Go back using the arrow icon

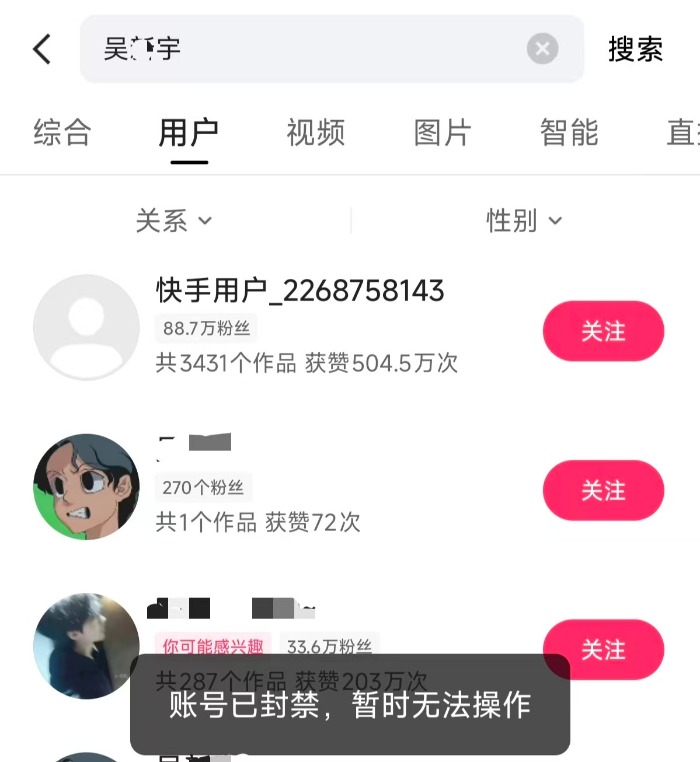pos(42,49)
